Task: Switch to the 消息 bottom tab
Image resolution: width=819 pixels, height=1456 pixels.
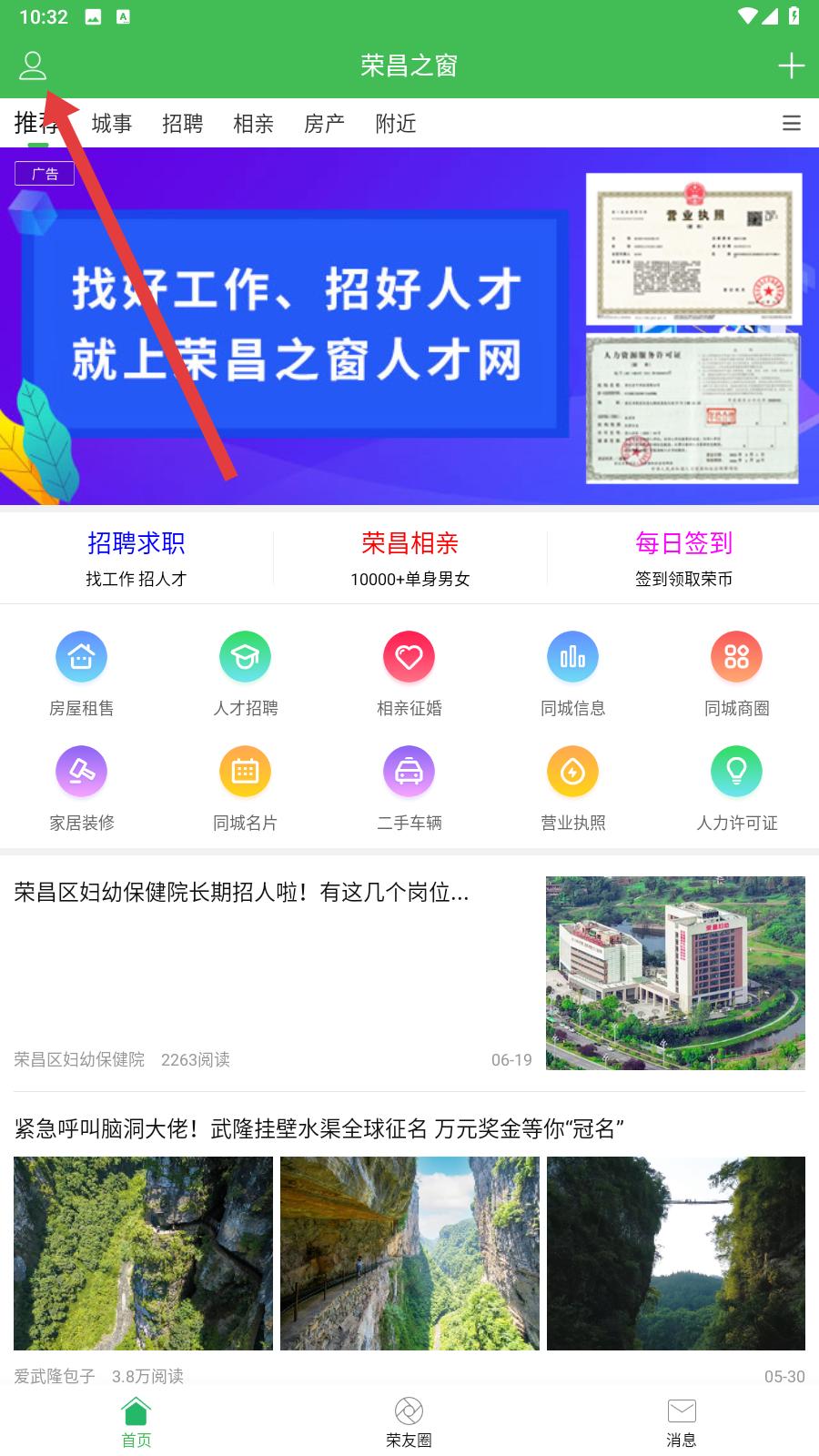Action: [x=682, y=1421]
